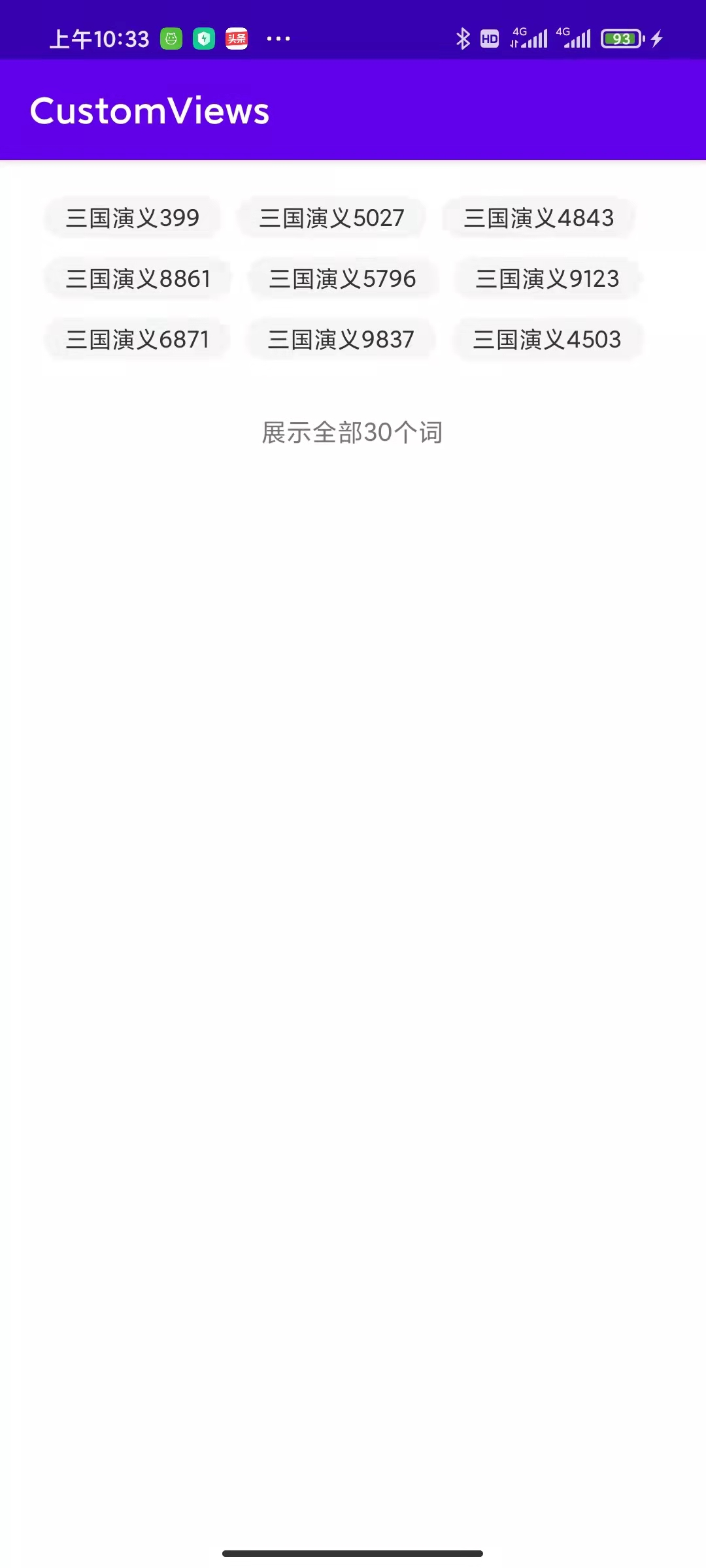This screenshot has width=706, height=1568.
Task: Select the 三国演义4503 chip
Action: click(547, 340)
